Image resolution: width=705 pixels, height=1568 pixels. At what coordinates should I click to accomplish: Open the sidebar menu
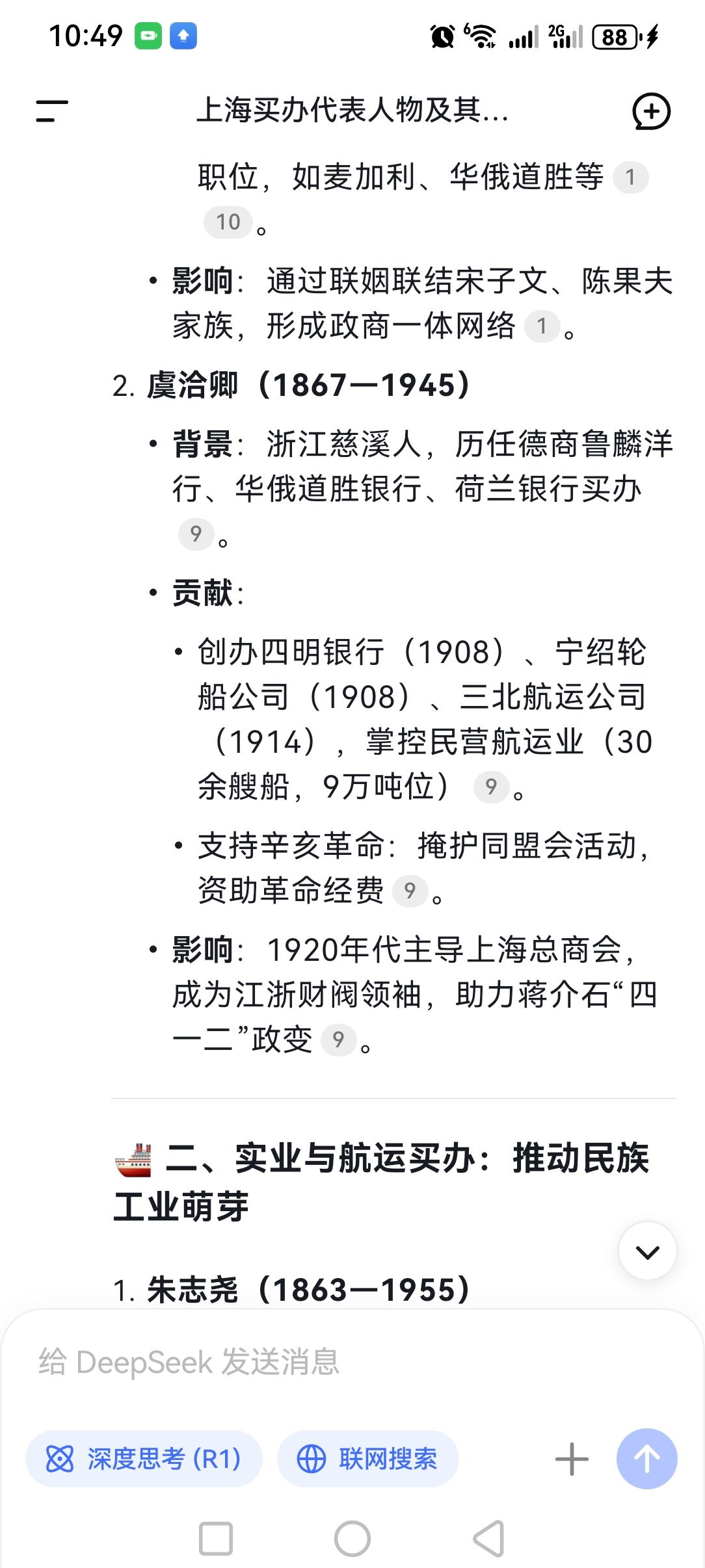(52, 111)
